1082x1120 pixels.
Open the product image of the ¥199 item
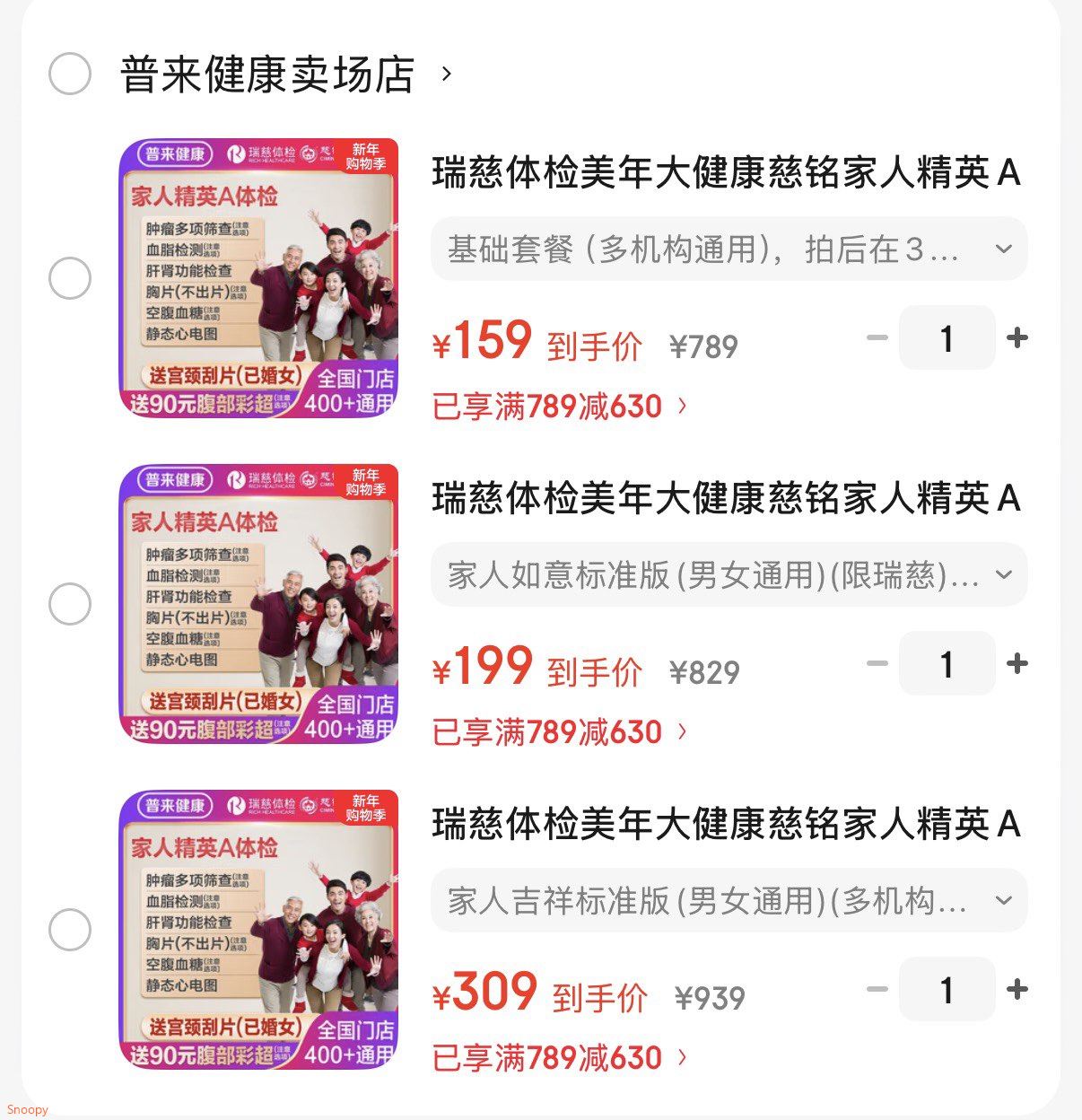[x=258, y=604]
